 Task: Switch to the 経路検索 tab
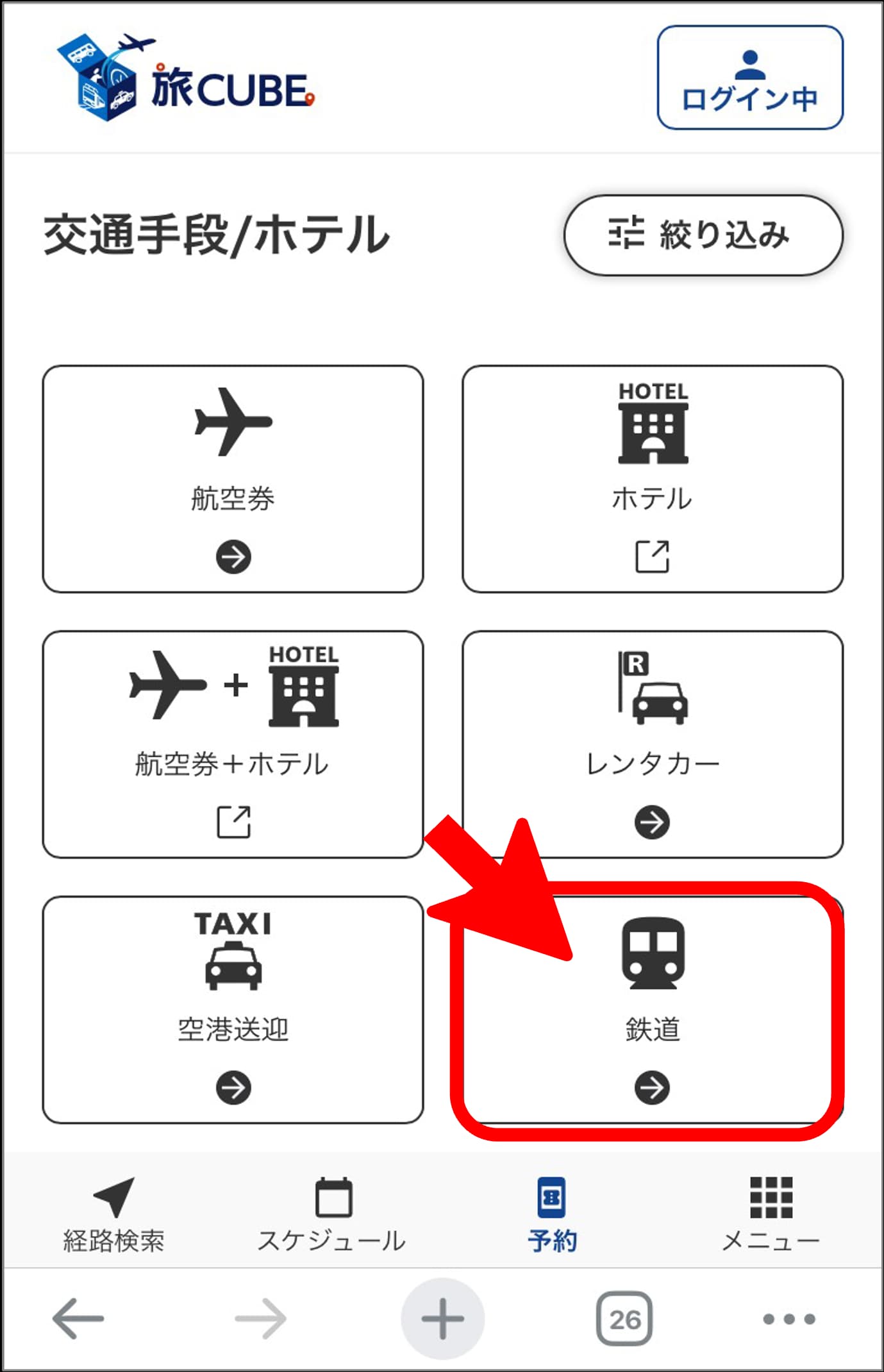tap(113, 1214)
